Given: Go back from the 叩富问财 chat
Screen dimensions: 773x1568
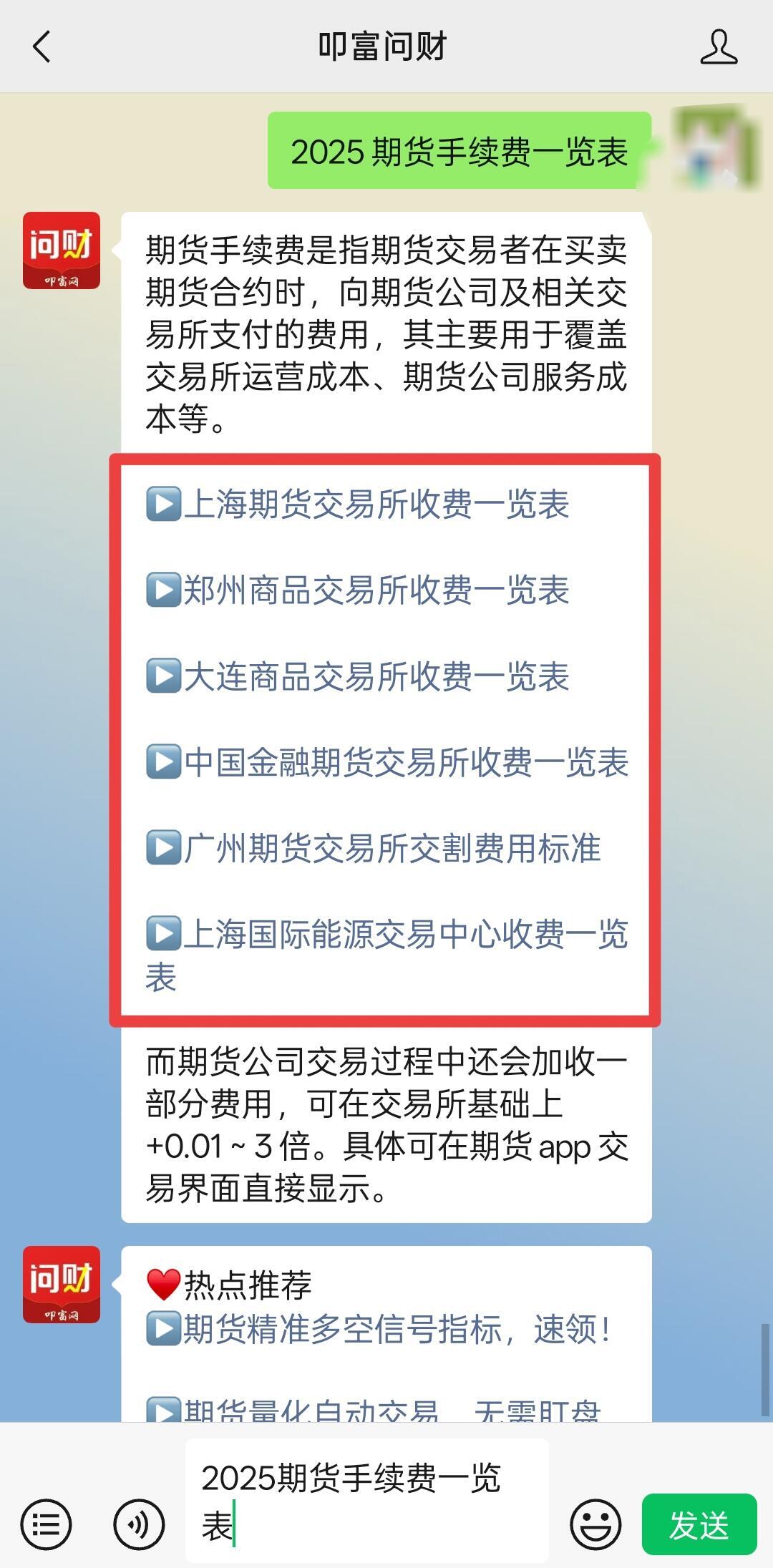Looking at the screenshot, I should pyautogui.click(x=42, y=47).
